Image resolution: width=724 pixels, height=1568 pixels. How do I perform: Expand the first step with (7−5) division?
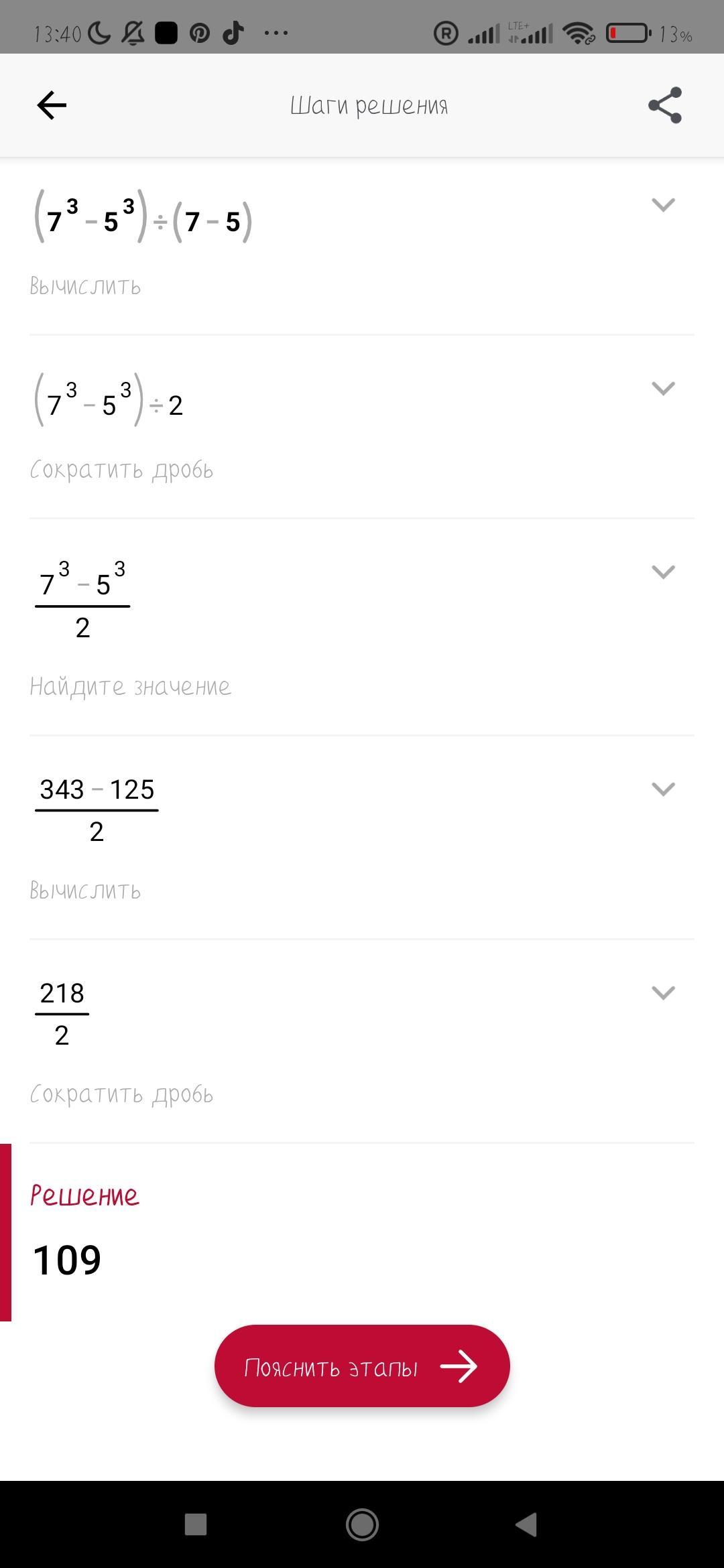(x=662, y=205)
